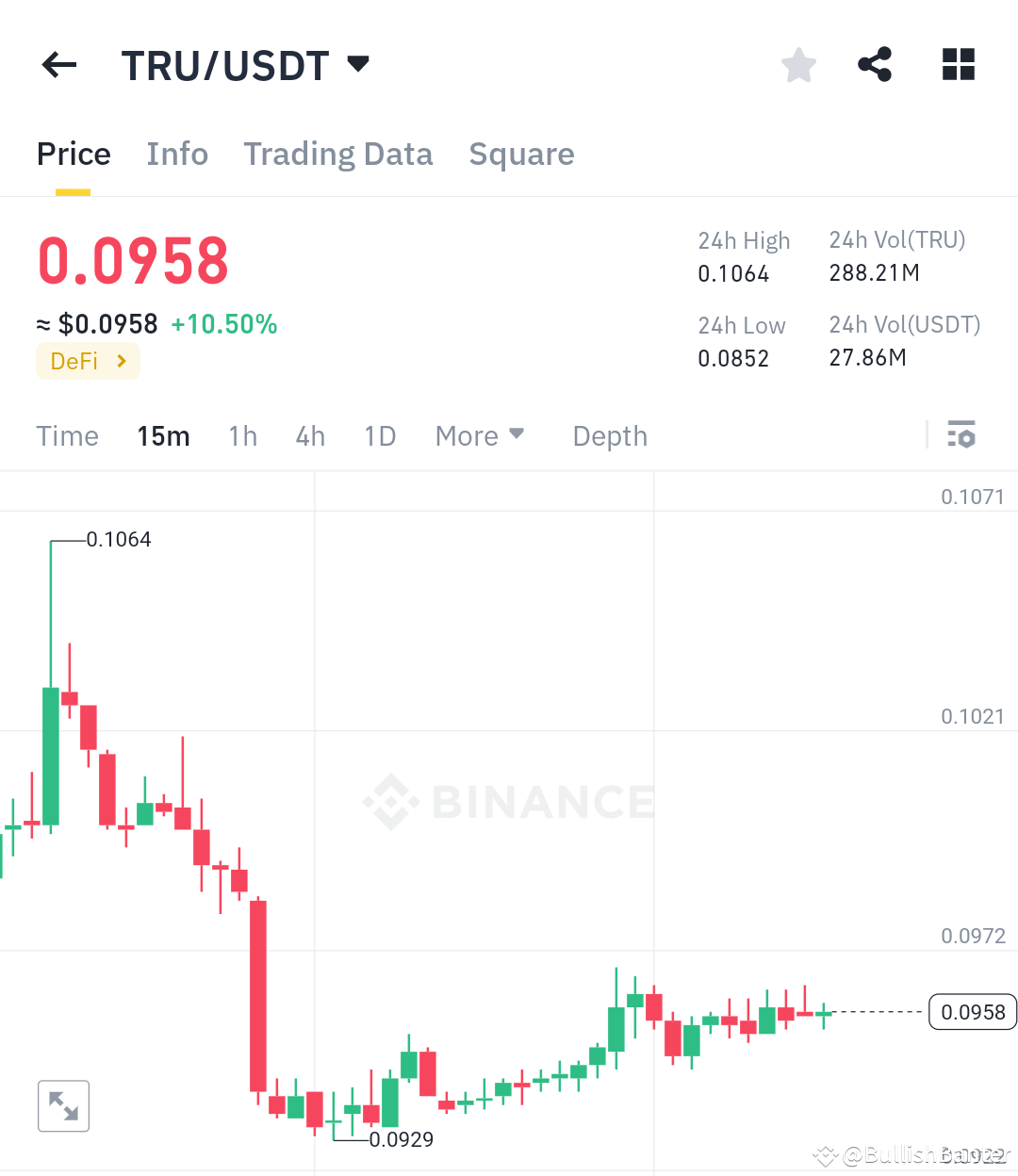Favorite TRU/USDT using the star icon
Viewport: 1018px width, 1176px height.
pyautogui.click(x=798, y=64)
